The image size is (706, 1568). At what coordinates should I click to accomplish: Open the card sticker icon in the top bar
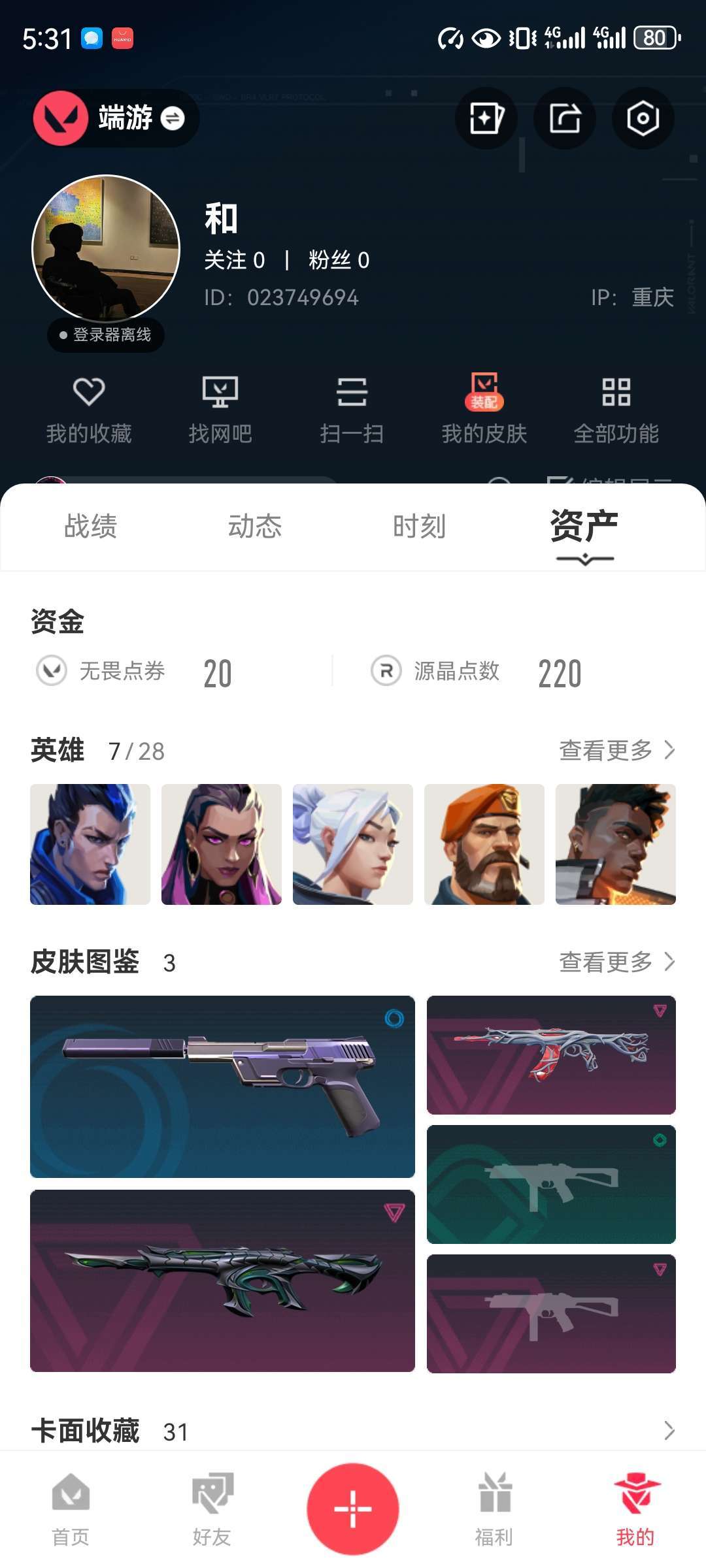point(486,118)
